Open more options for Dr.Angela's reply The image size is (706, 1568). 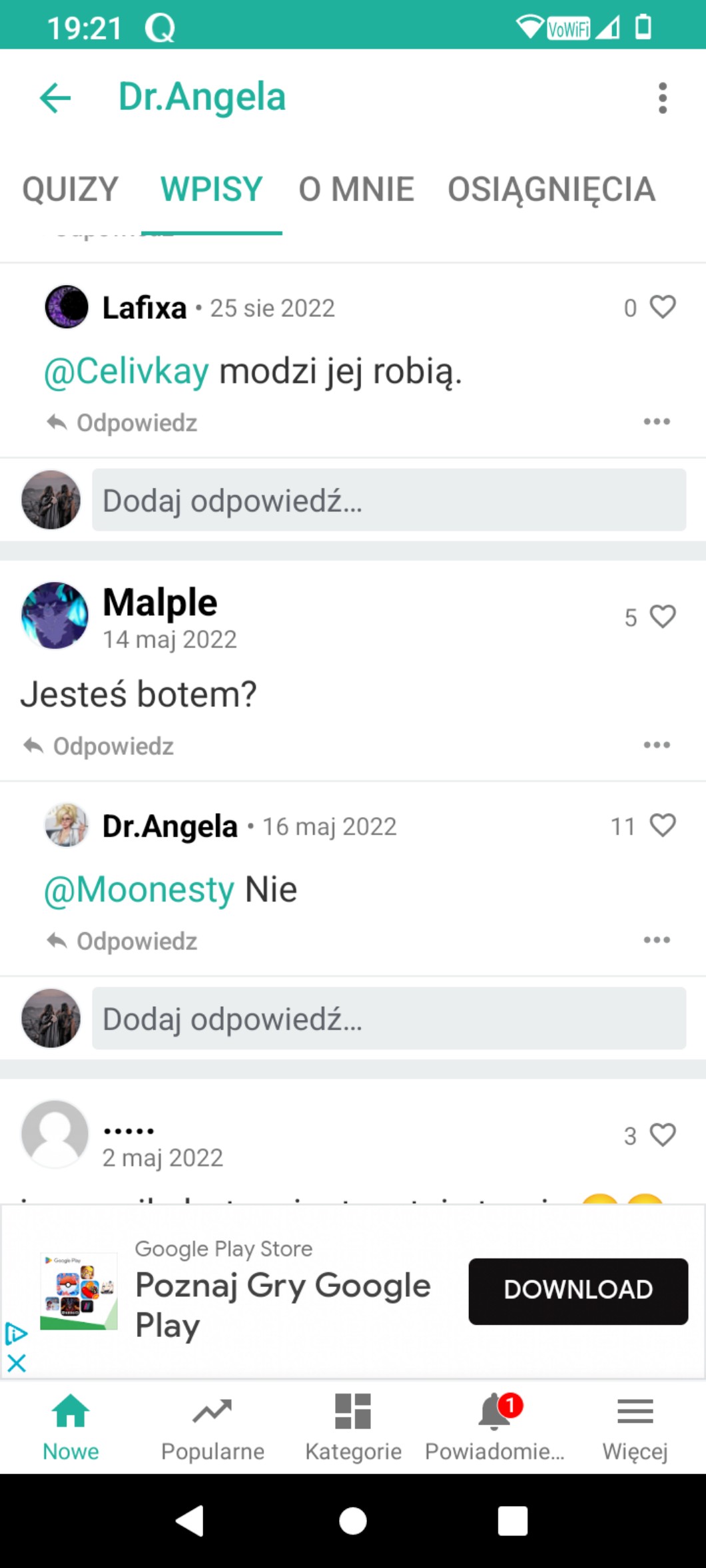click(x=657, y=940)
